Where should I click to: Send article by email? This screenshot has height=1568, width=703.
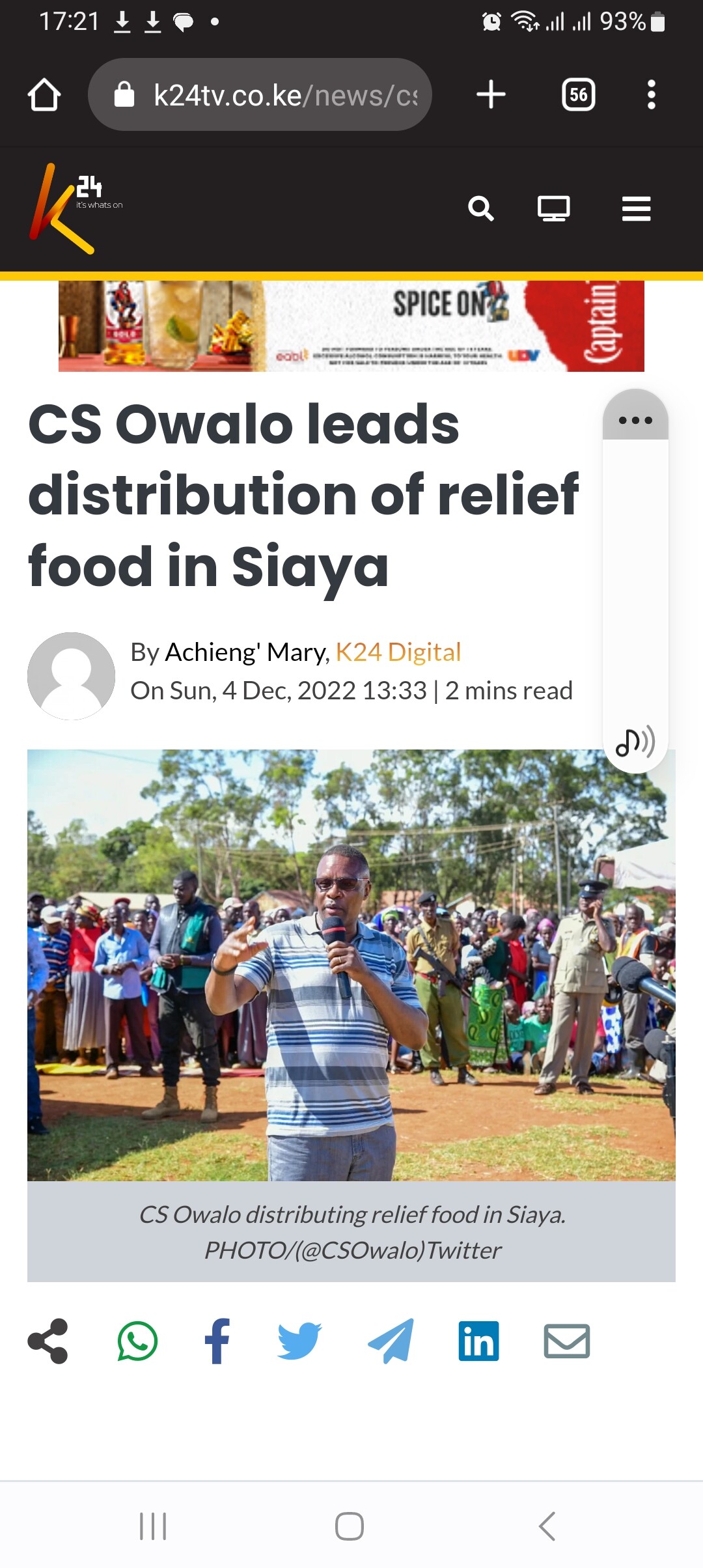pos(567,1341)
